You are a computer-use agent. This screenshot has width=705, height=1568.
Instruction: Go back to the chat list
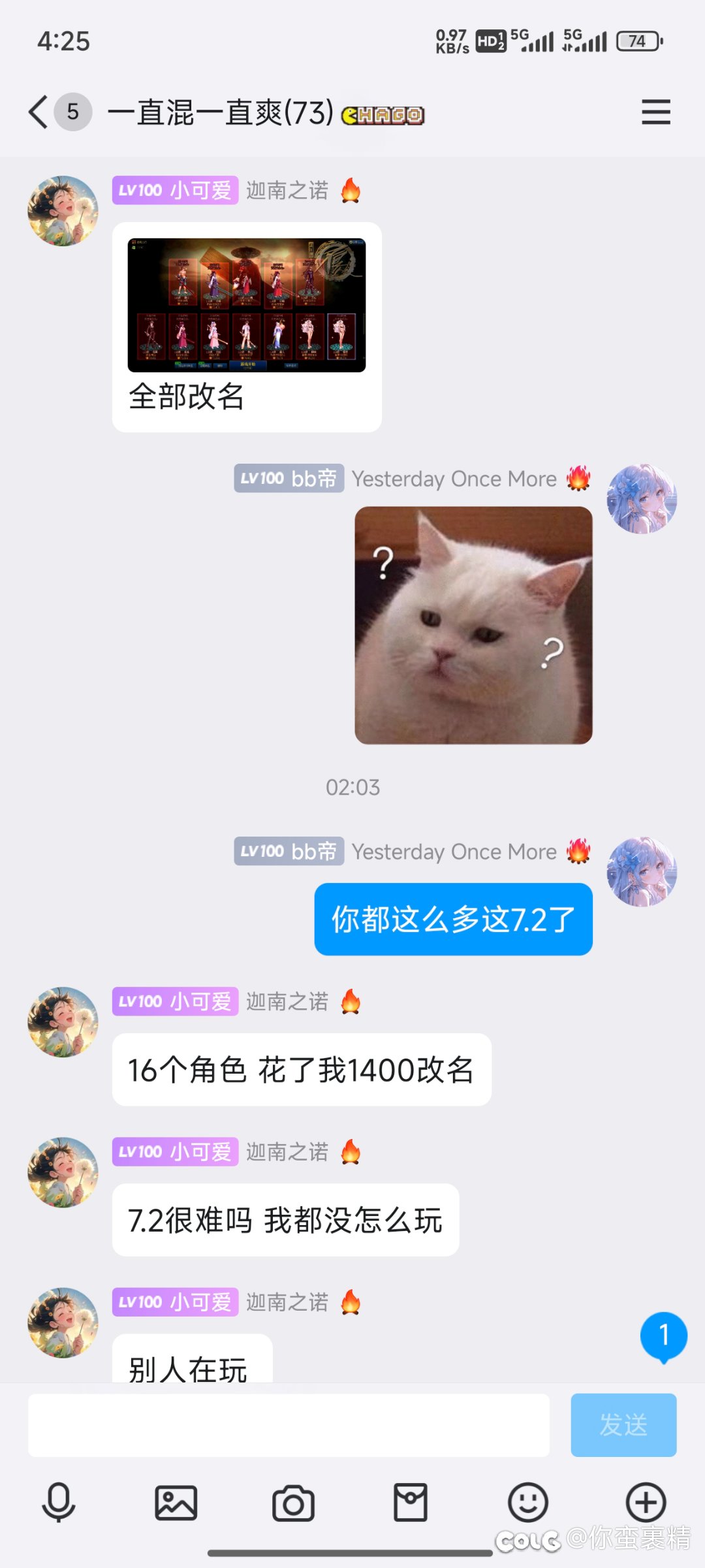click(x=39, y=112)
